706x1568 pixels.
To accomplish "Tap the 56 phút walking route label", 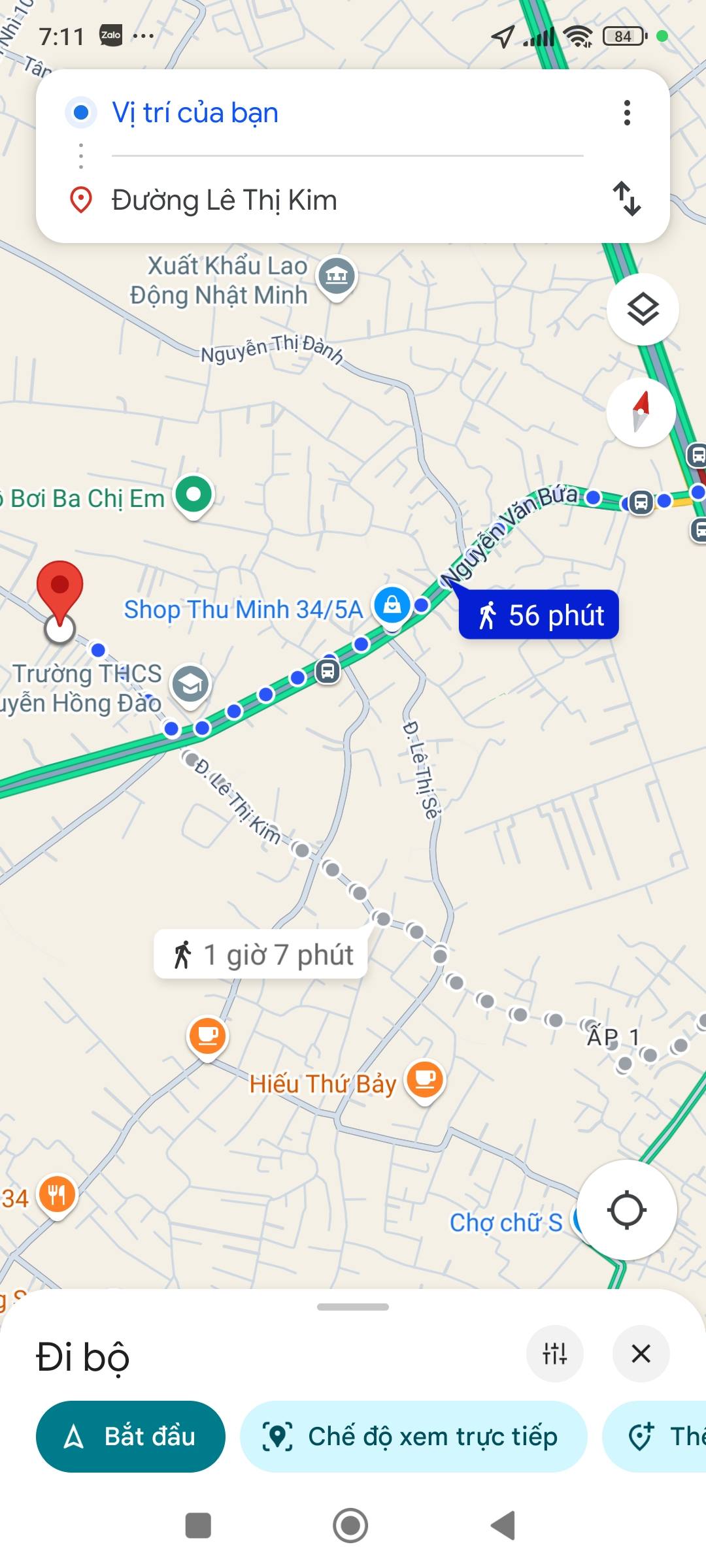I will pos(539,615).
